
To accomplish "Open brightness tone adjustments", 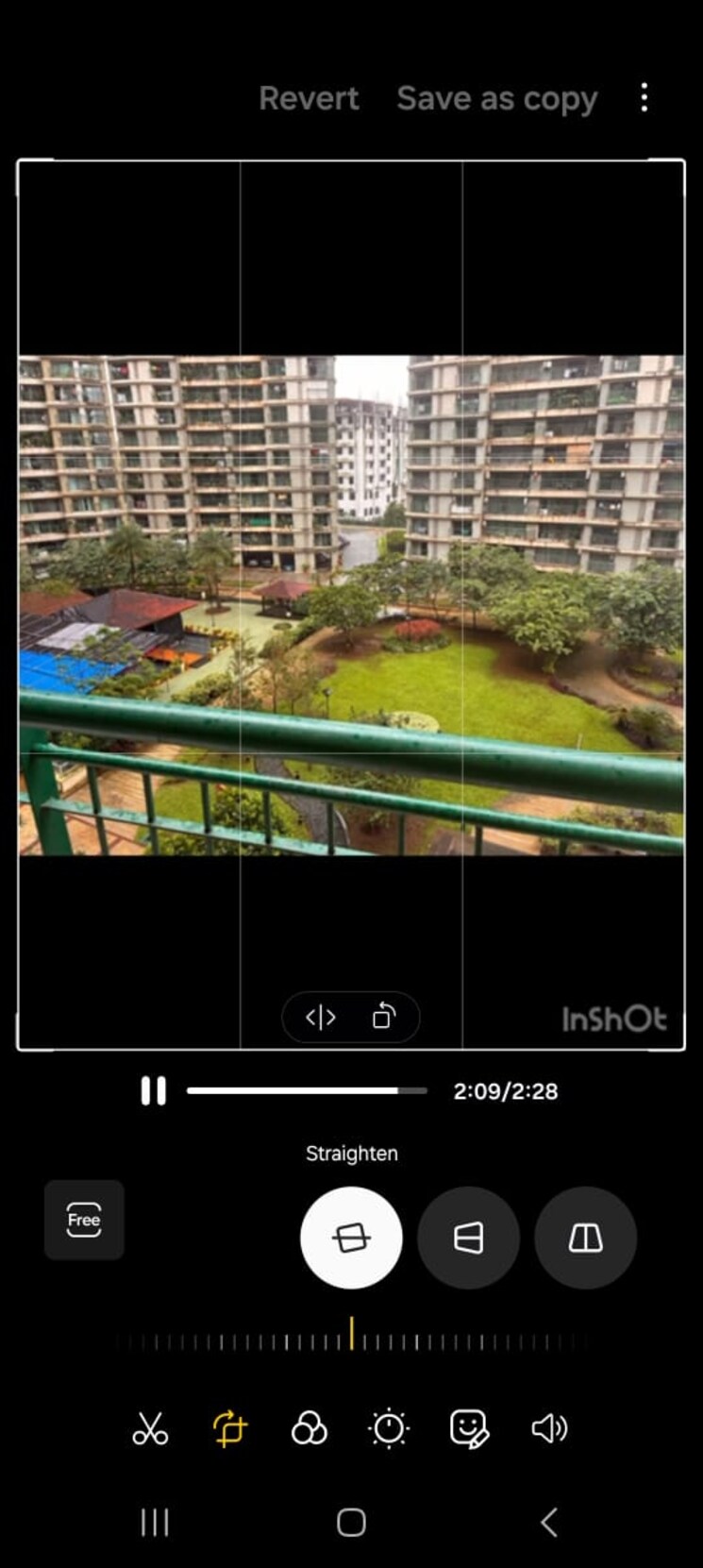I will (x=389, y=1428).
